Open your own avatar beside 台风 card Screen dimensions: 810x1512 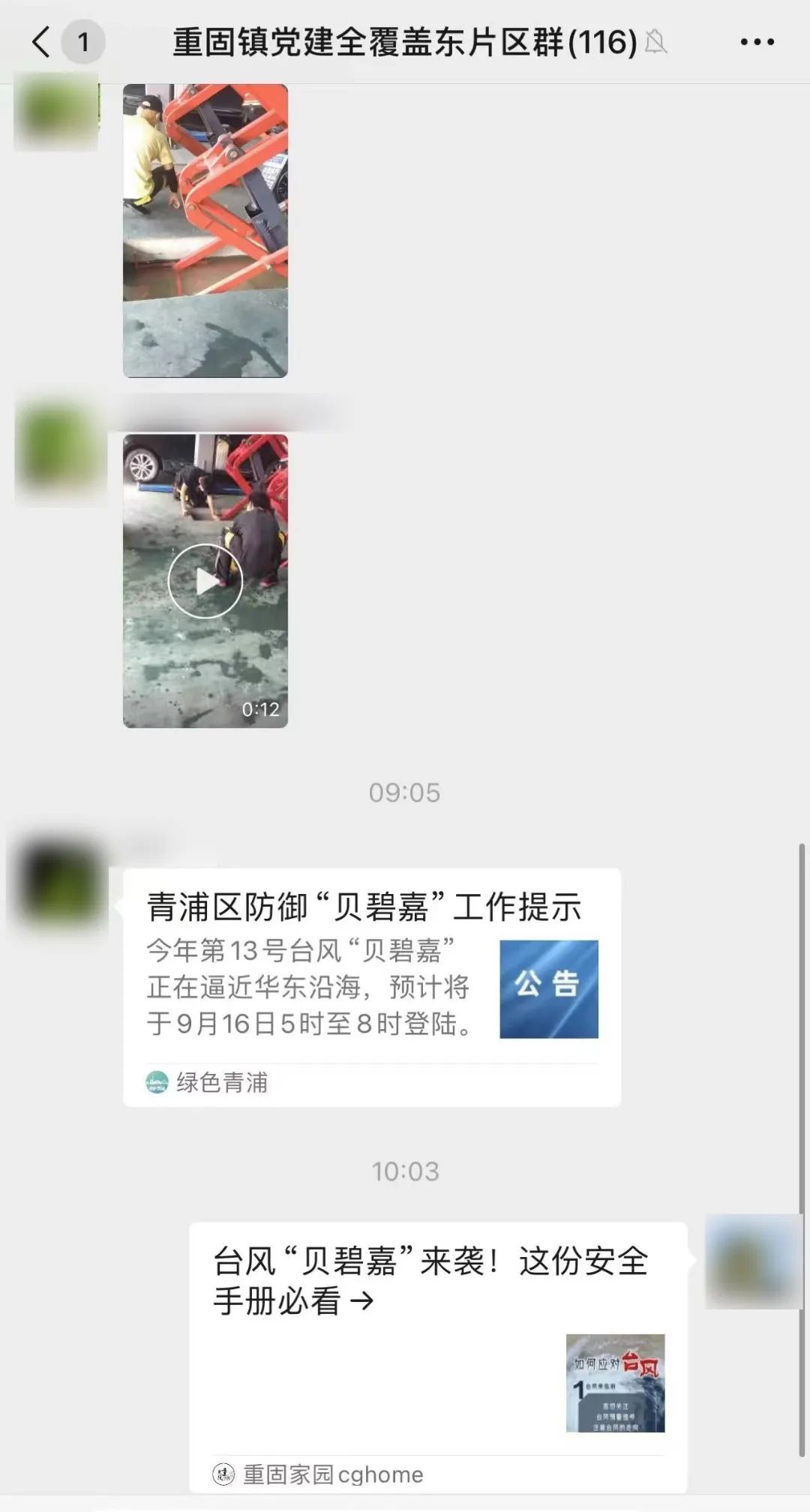point(753,1262)
